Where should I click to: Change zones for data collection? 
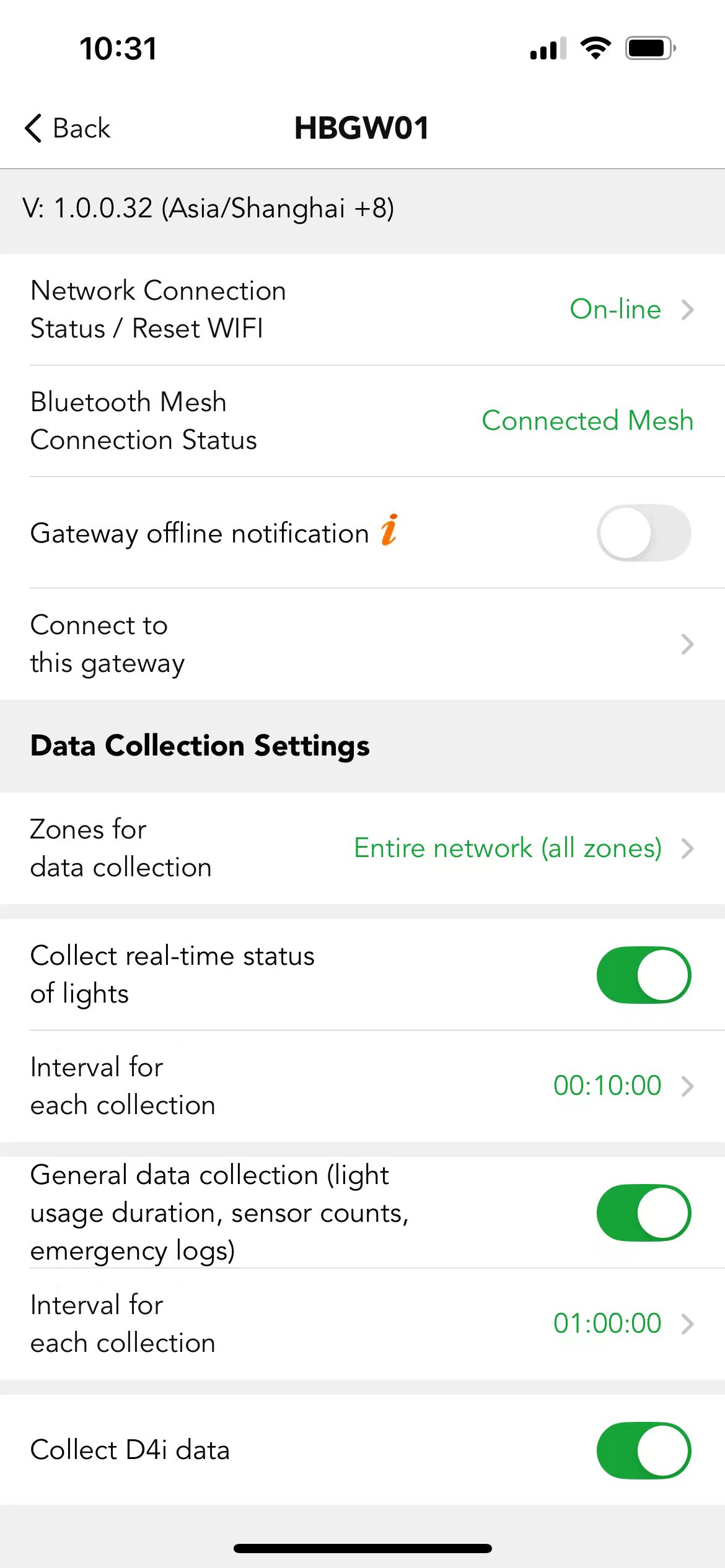(362, 848)
